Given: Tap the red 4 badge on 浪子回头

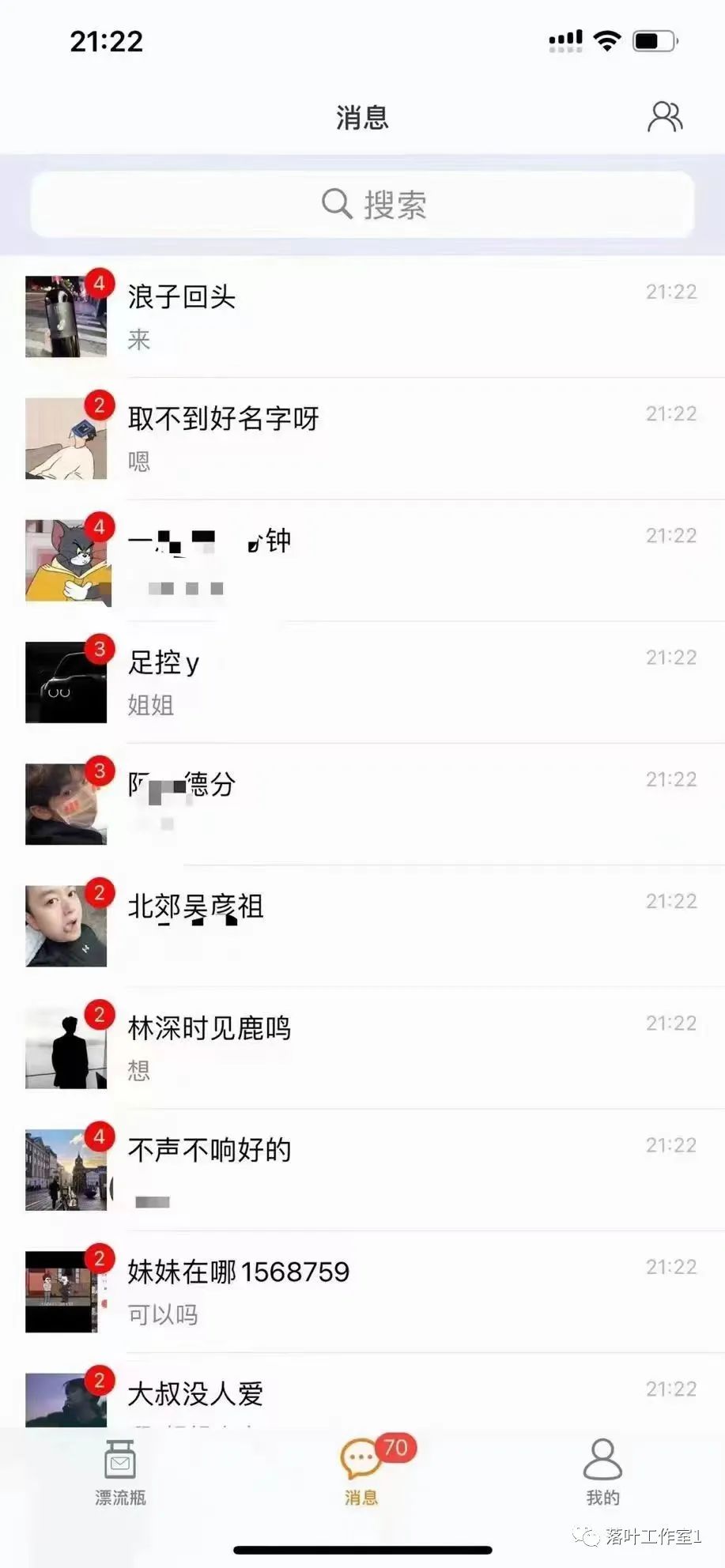Looking at the screenshot, I should click(100, 283).
